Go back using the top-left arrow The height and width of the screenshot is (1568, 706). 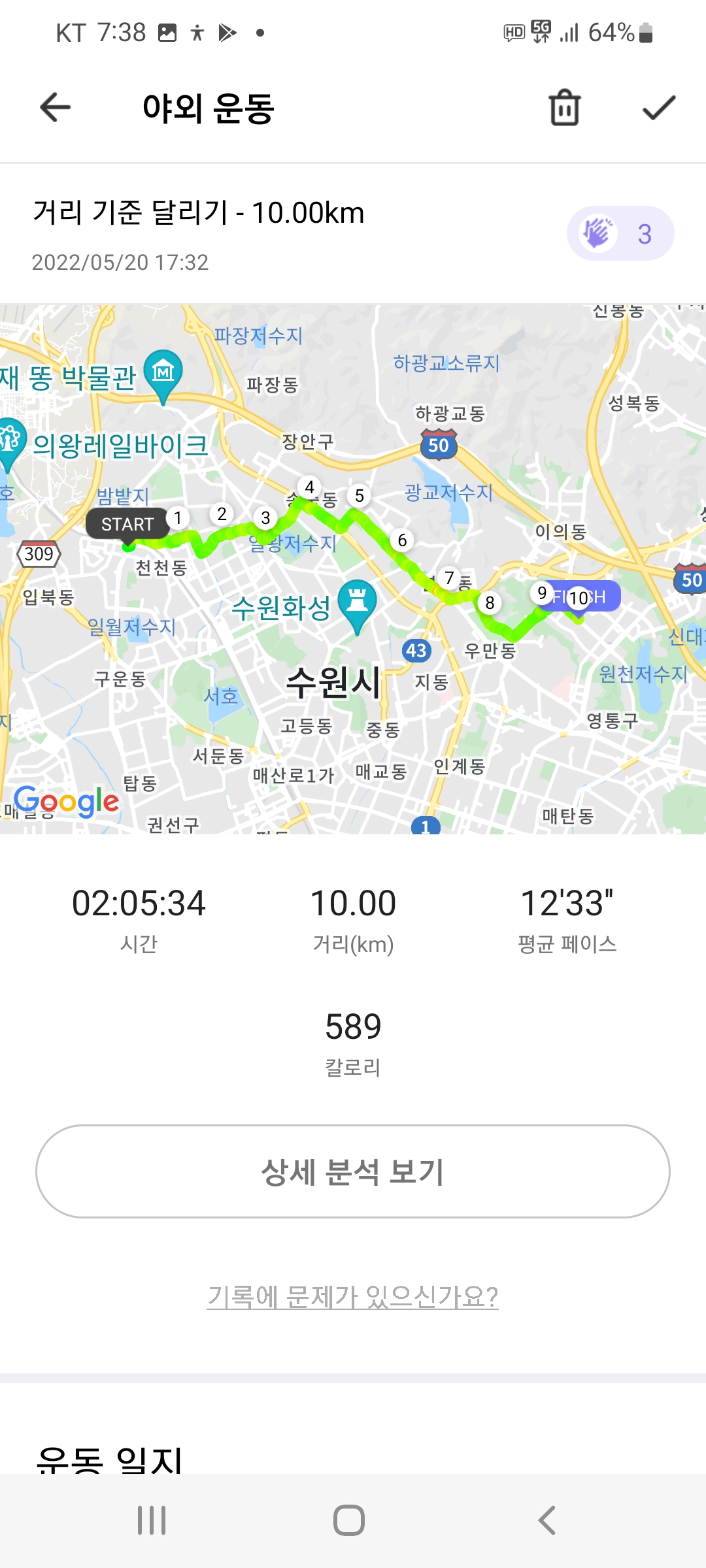click(x=56, y=108)
